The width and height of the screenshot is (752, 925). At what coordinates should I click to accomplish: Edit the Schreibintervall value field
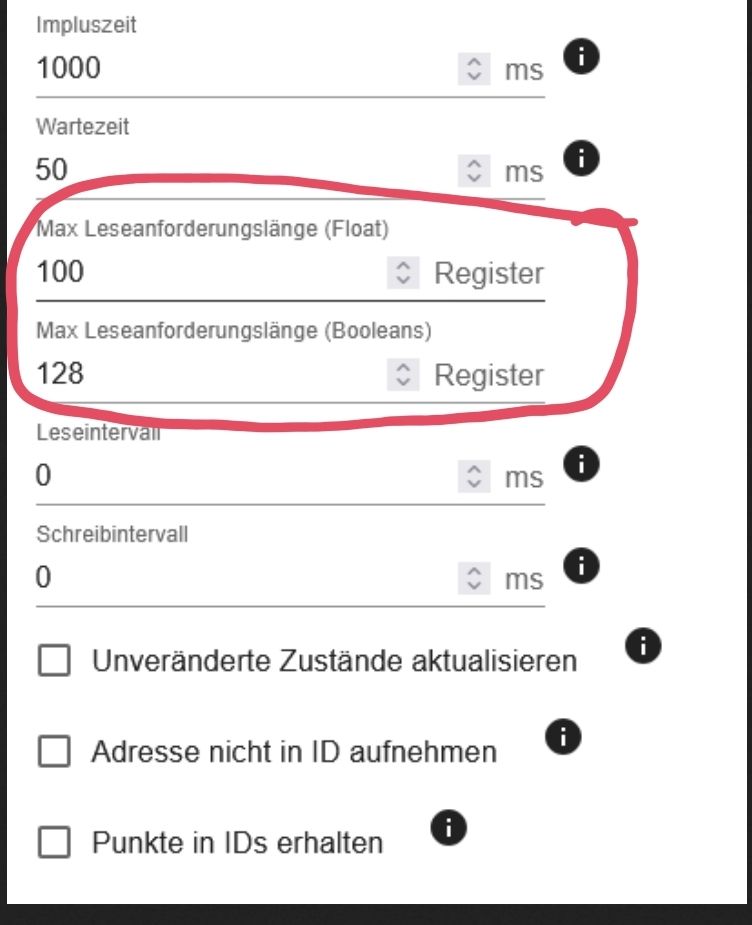(240, 578)
